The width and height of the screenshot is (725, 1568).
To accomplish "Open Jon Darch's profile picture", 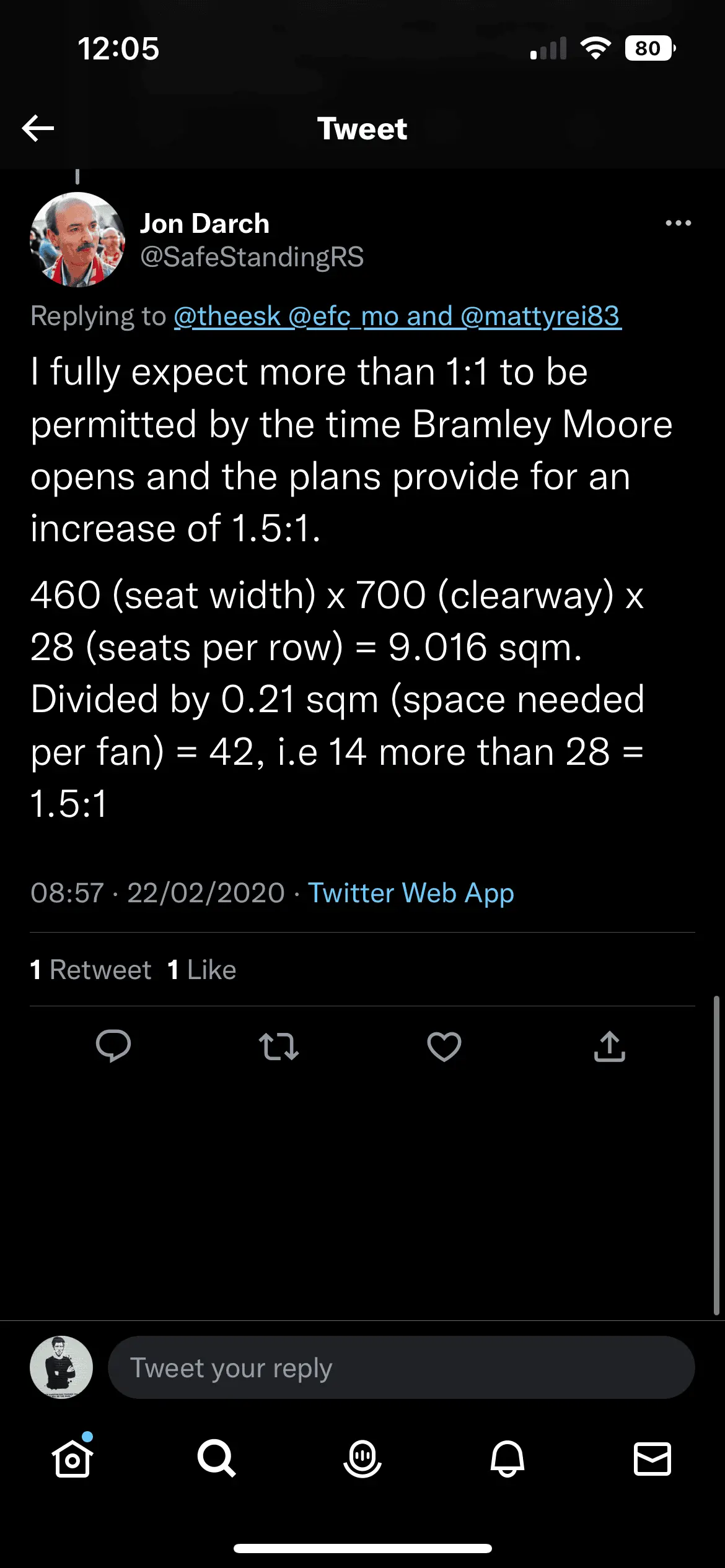I will coord(77,240).
